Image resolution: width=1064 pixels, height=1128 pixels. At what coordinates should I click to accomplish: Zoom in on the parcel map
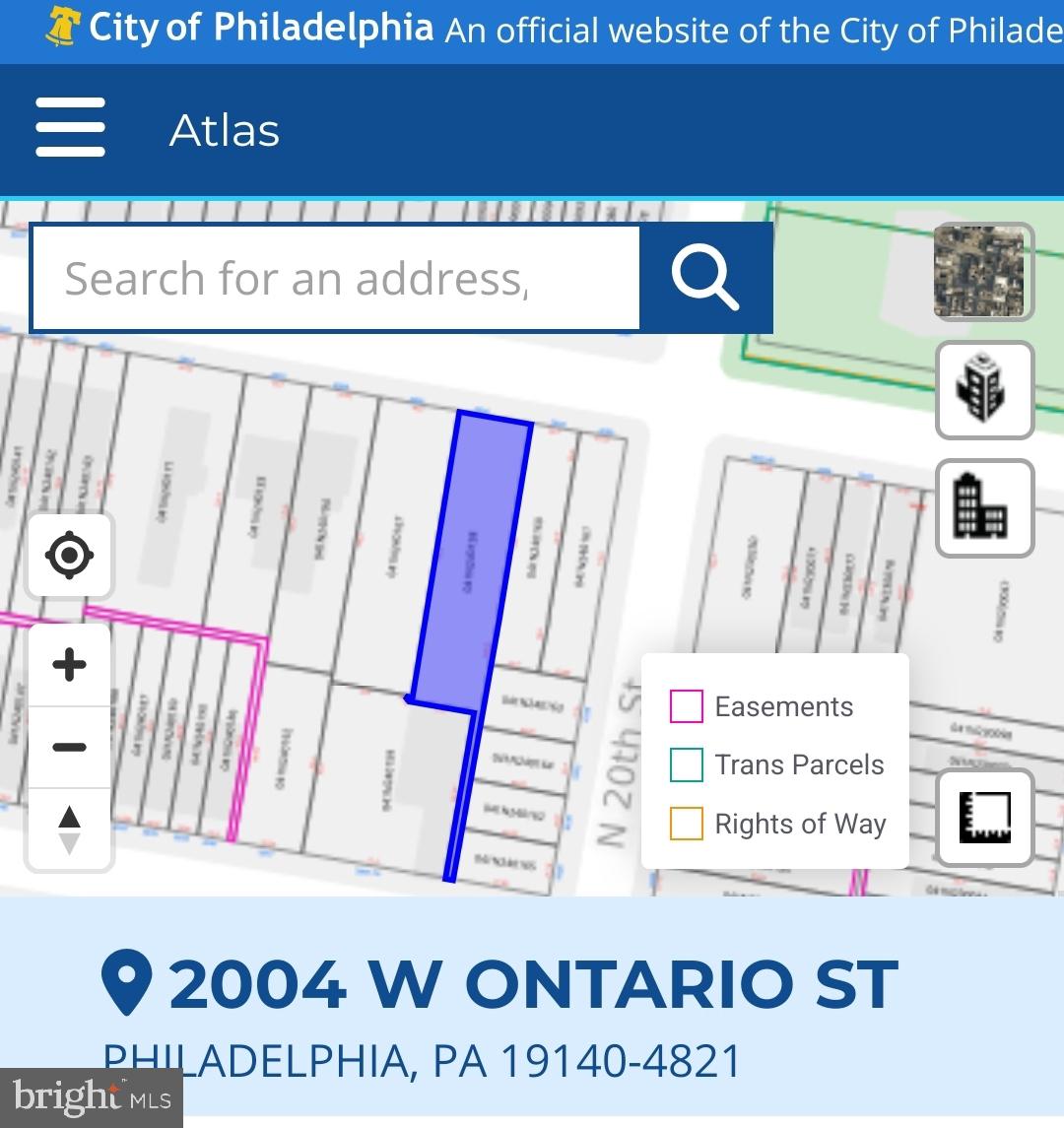pyautogui.click(x=70, y=665)
